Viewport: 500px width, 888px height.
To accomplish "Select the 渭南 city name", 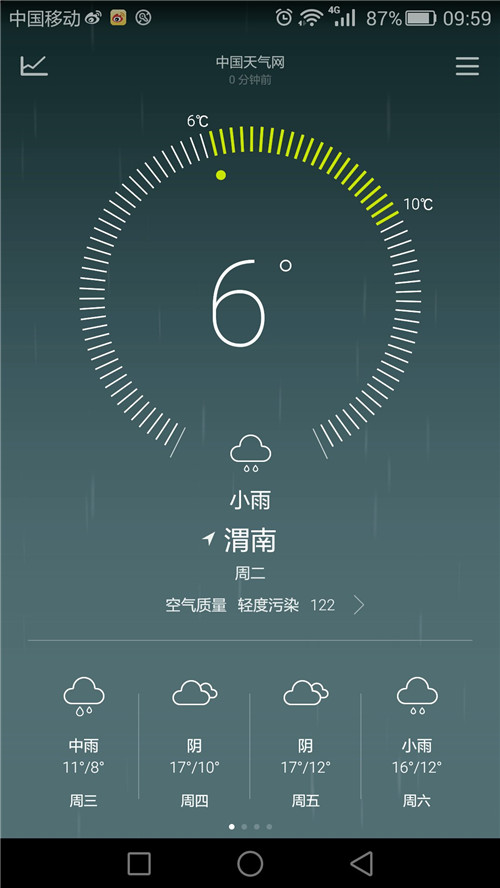I will tap(250, 539).
